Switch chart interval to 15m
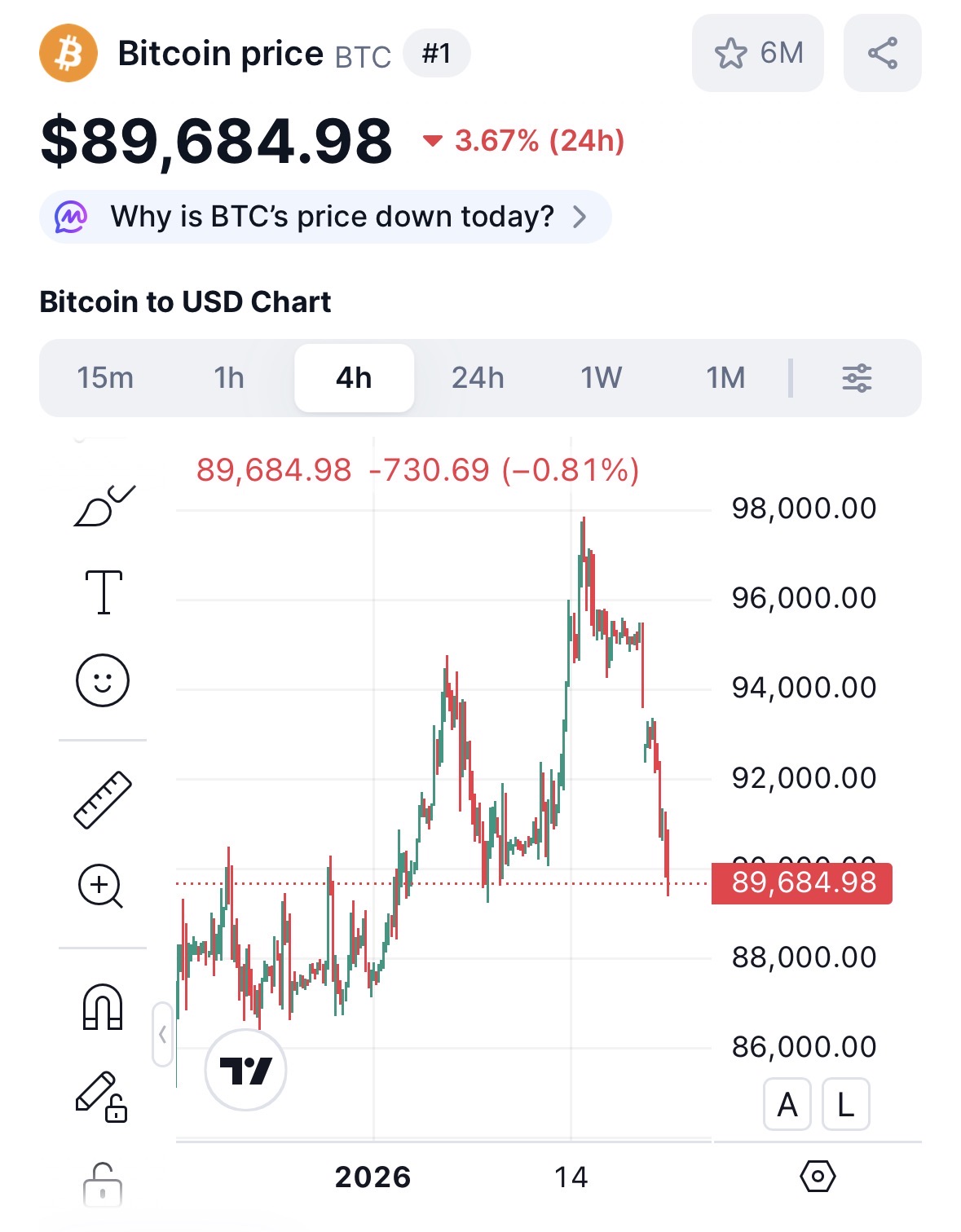Viewport: 961px width, 1232px height. (105, 378)
